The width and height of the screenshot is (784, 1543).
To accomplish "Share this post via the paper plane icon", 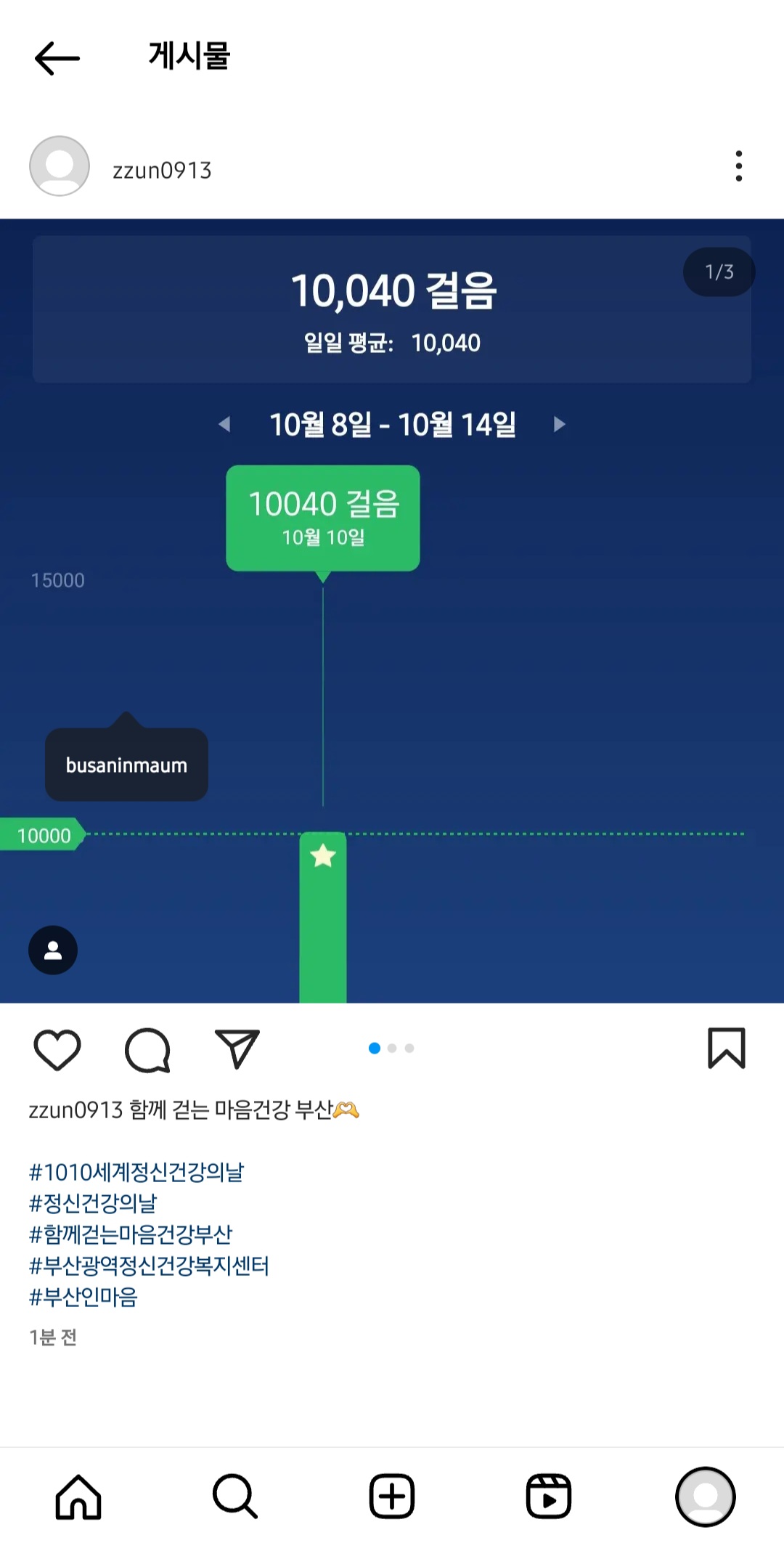I will tap(237, 1049).
